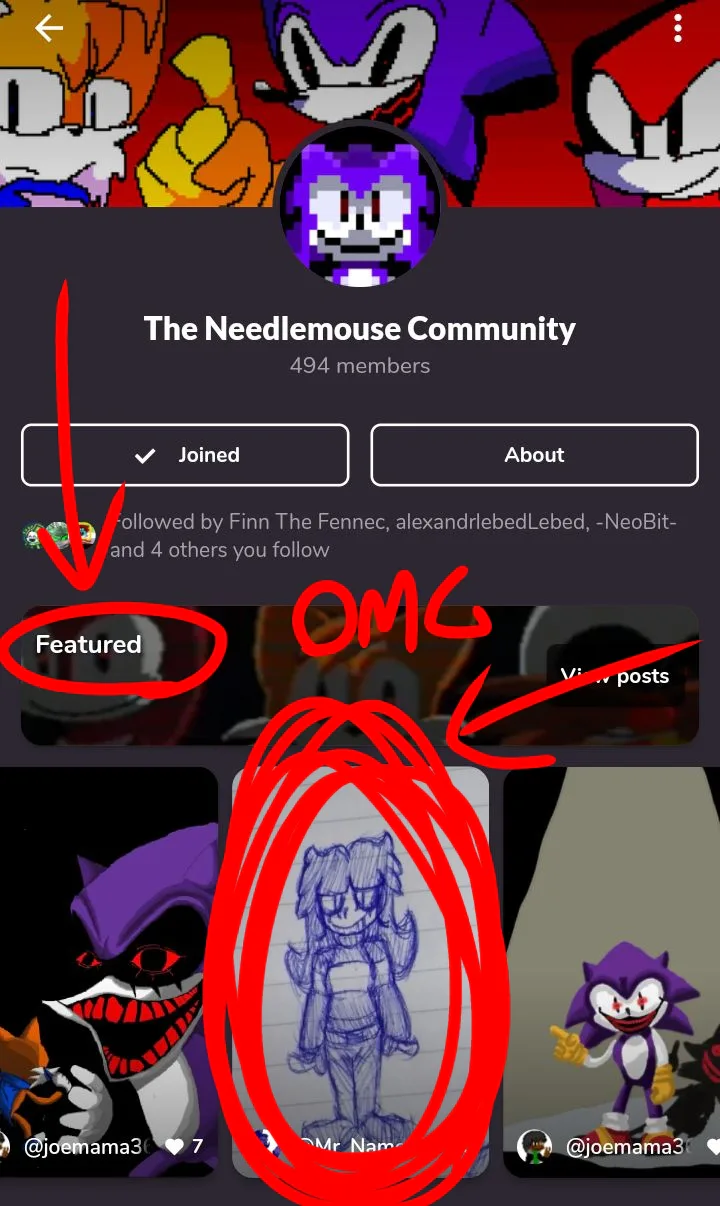720x1206 pixels.
Task: Open the About community page
Action: click(x=534, y=455)
